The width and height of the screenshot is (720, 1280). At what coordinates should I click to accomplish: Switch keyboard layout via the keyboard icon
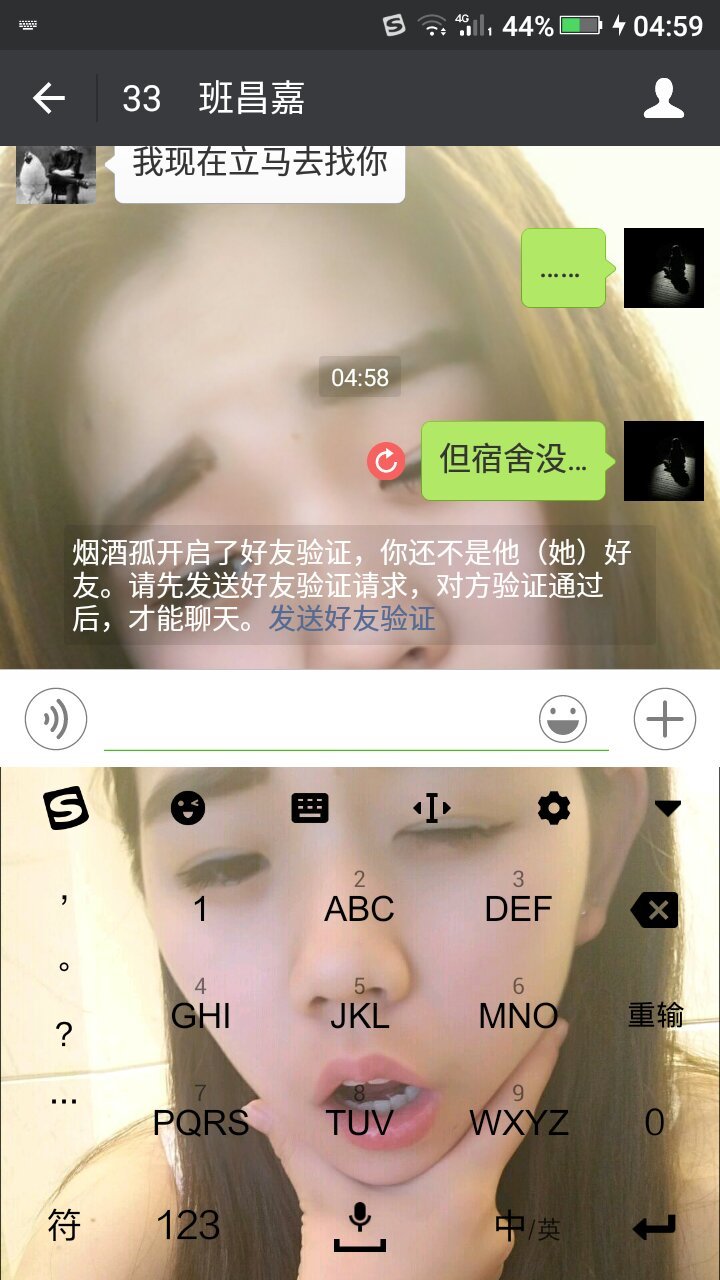point(310,808)
